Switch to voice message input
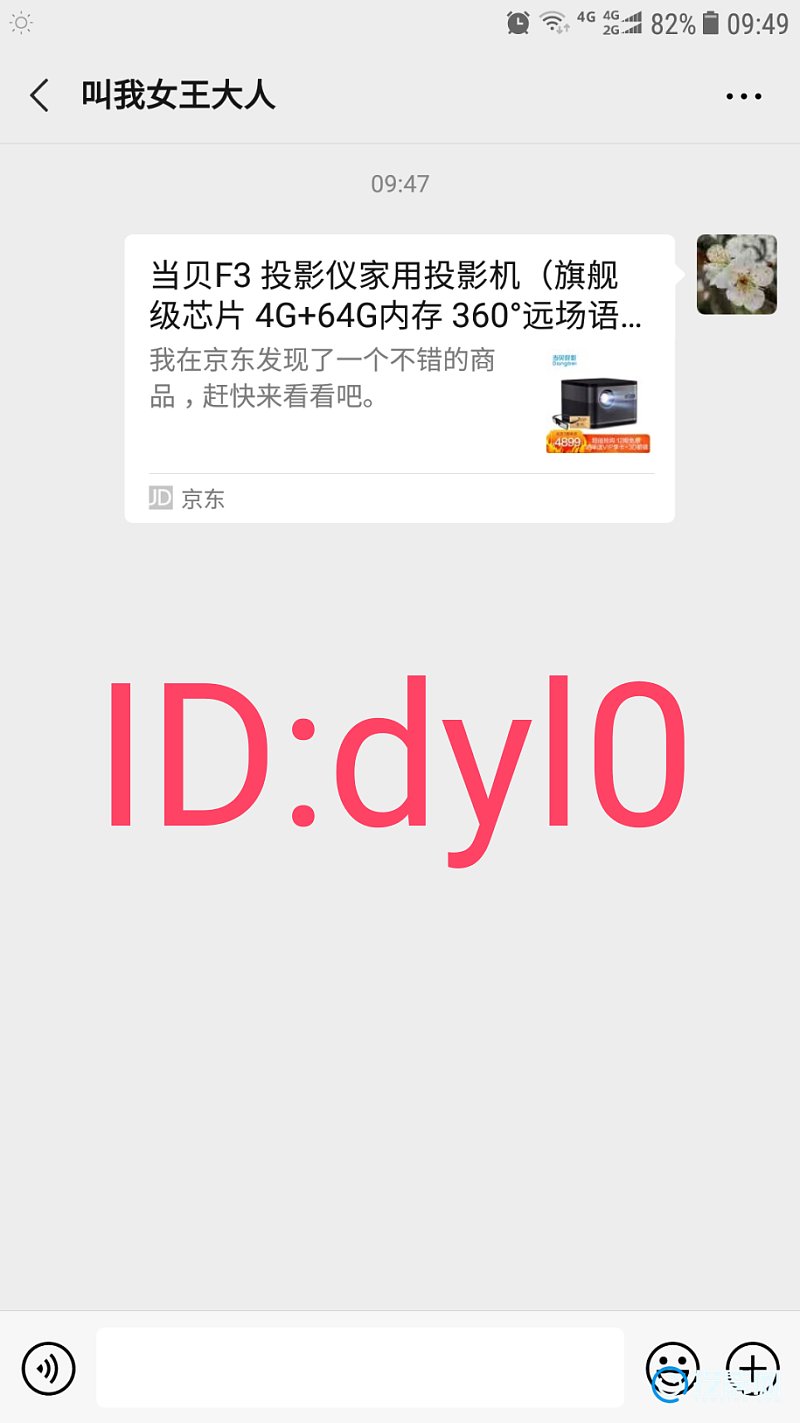The height and width of the screenshot is (1423, 800). tap(49, 1367)
